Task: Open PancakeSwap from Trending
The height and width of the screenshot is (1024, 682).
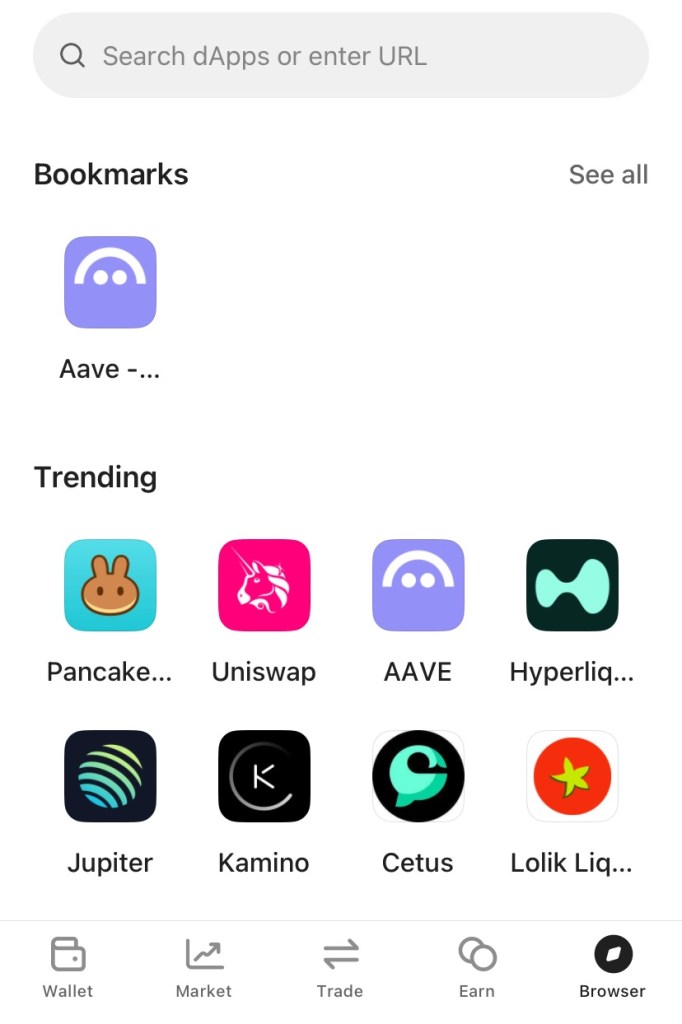Action: pyautogui.click(x=110, y=586)
